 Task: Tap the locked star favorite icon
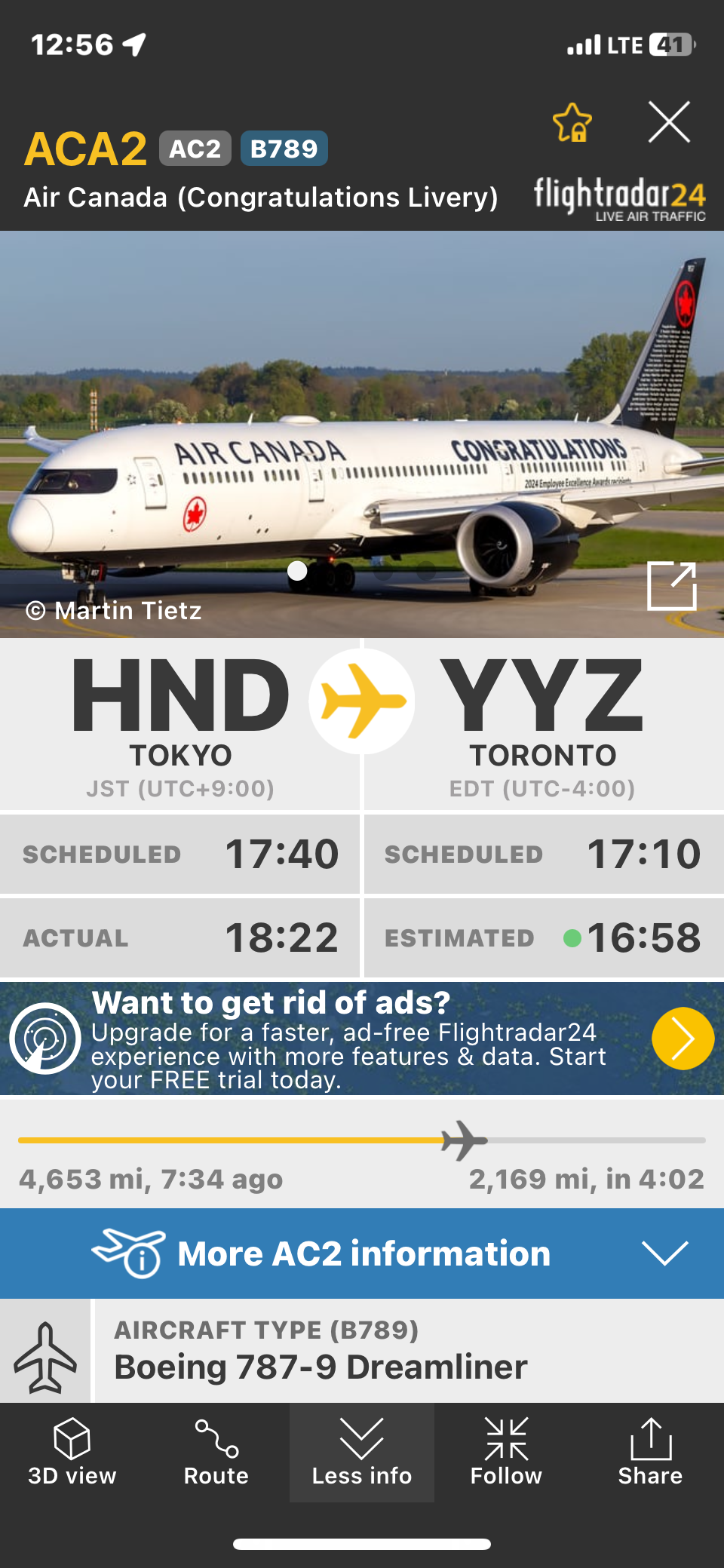pos(572,123)
